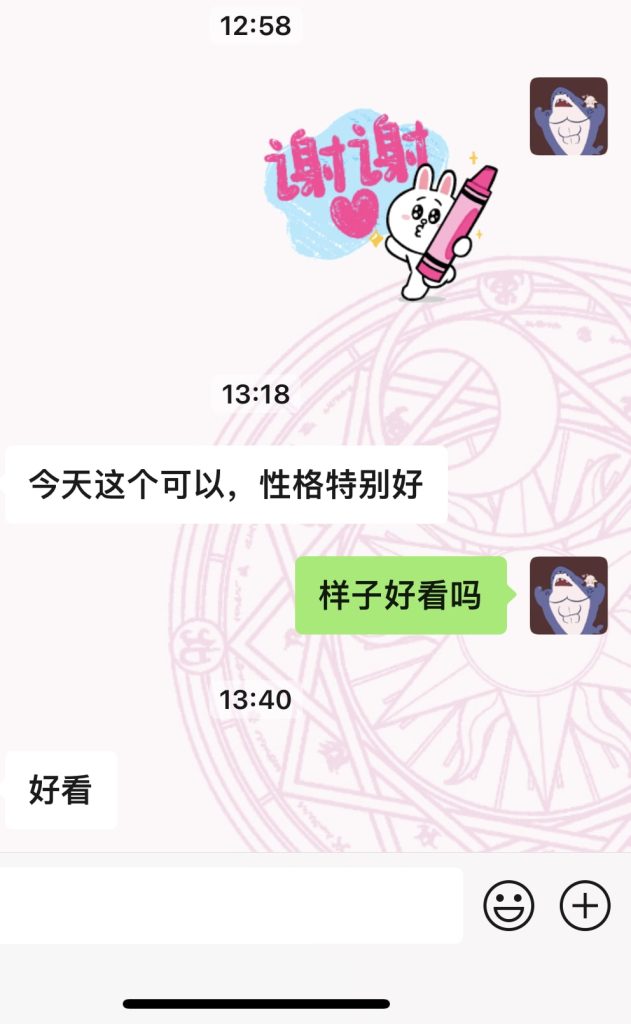
Task: Tap shark avatar beside the 谢谢 sticker
Action: (x=568, y=116)
